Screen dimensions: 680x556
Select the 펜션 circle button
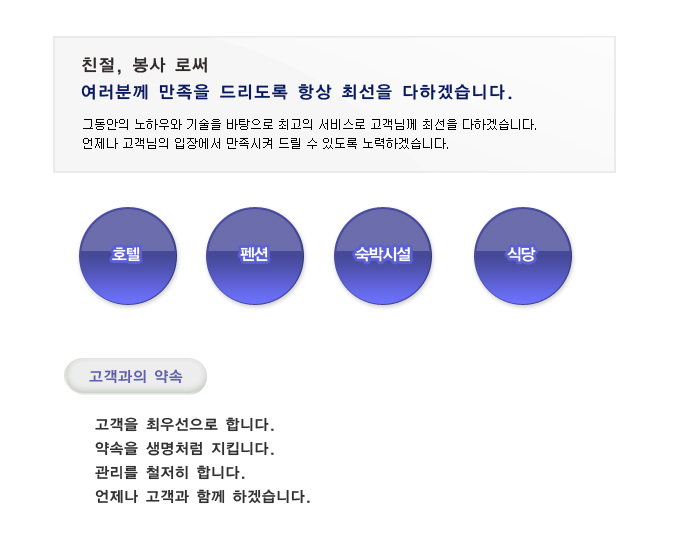(x=255, y=256)
